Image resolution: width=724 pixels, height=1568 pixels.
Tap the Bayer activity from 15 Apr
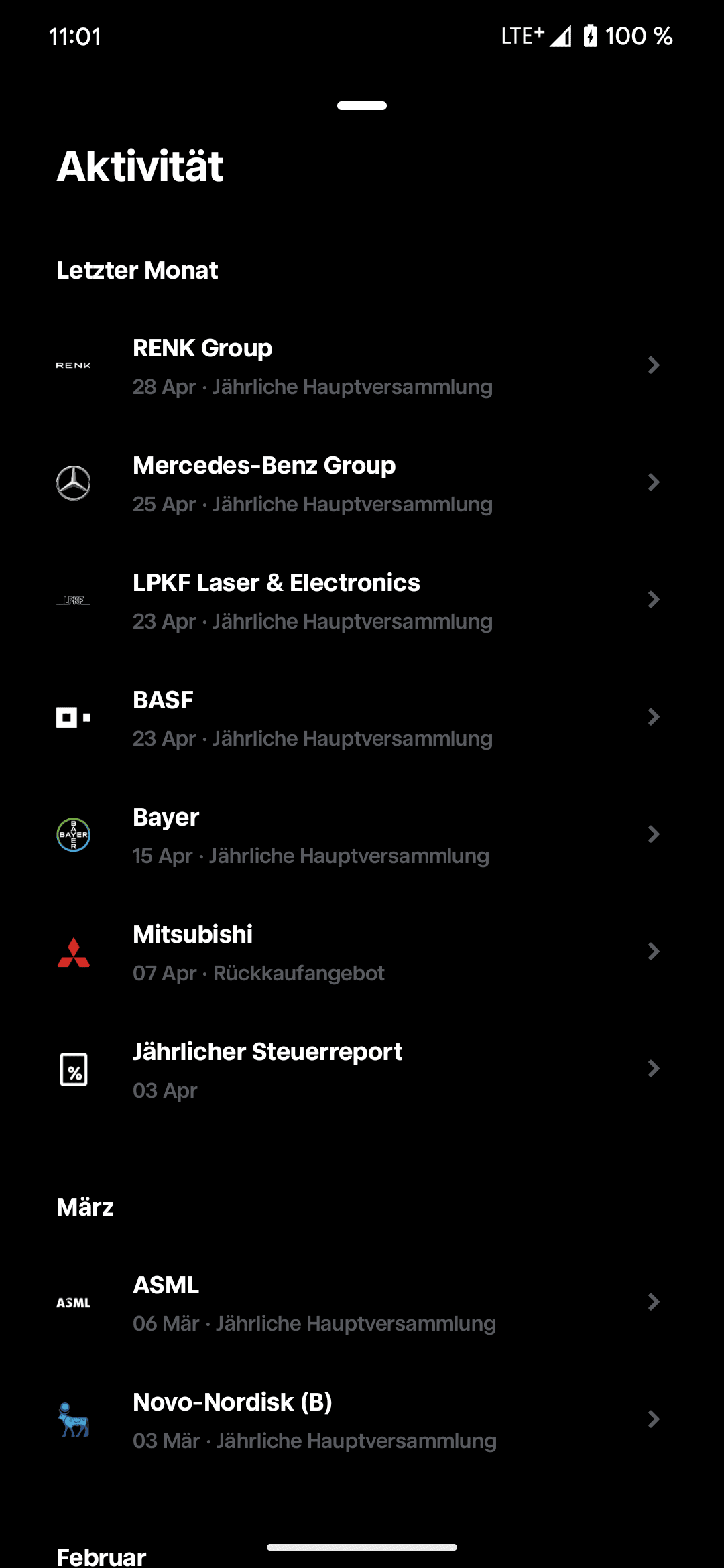pos(361,835)
